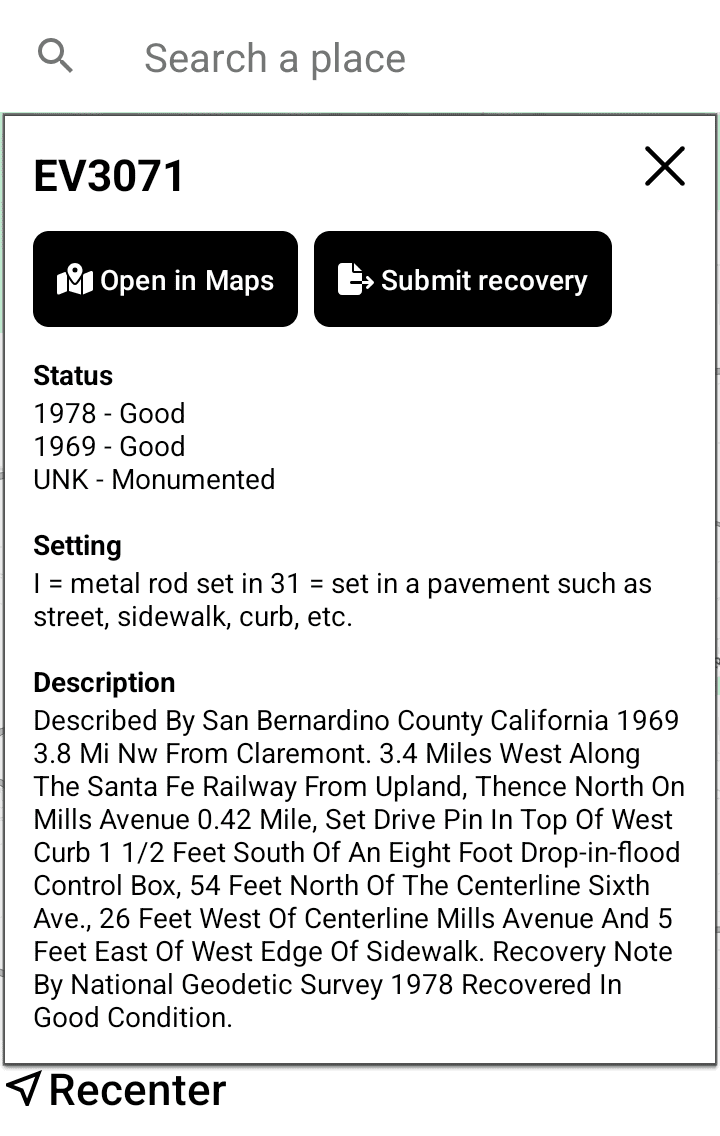
Task: Dismiss the EV3071 card with the X icon
Action: 664,167
